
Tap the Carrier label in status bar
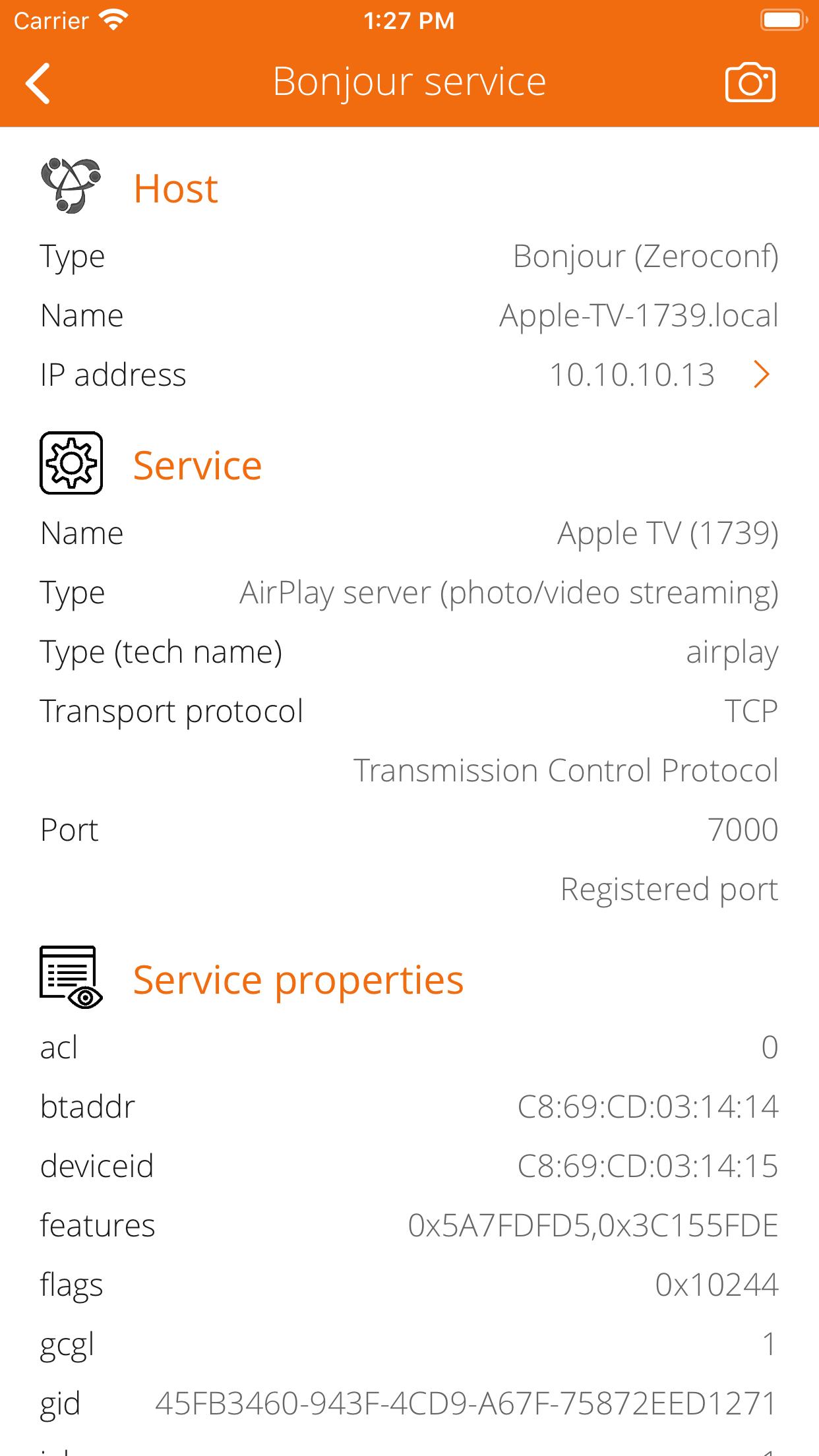tap(49, 19)
